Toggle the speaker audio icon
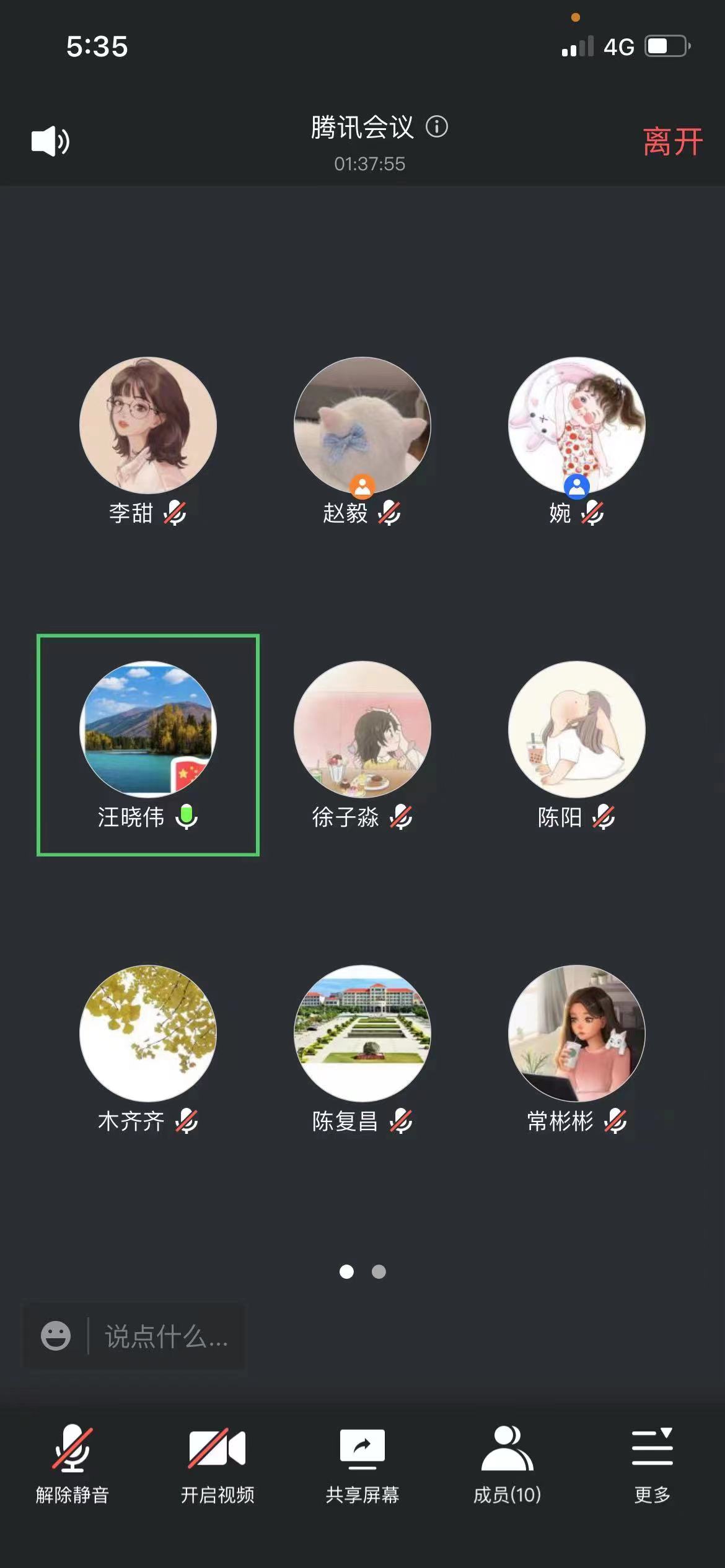This screenshot has width=725, height=1568. [x=50, y=141]
